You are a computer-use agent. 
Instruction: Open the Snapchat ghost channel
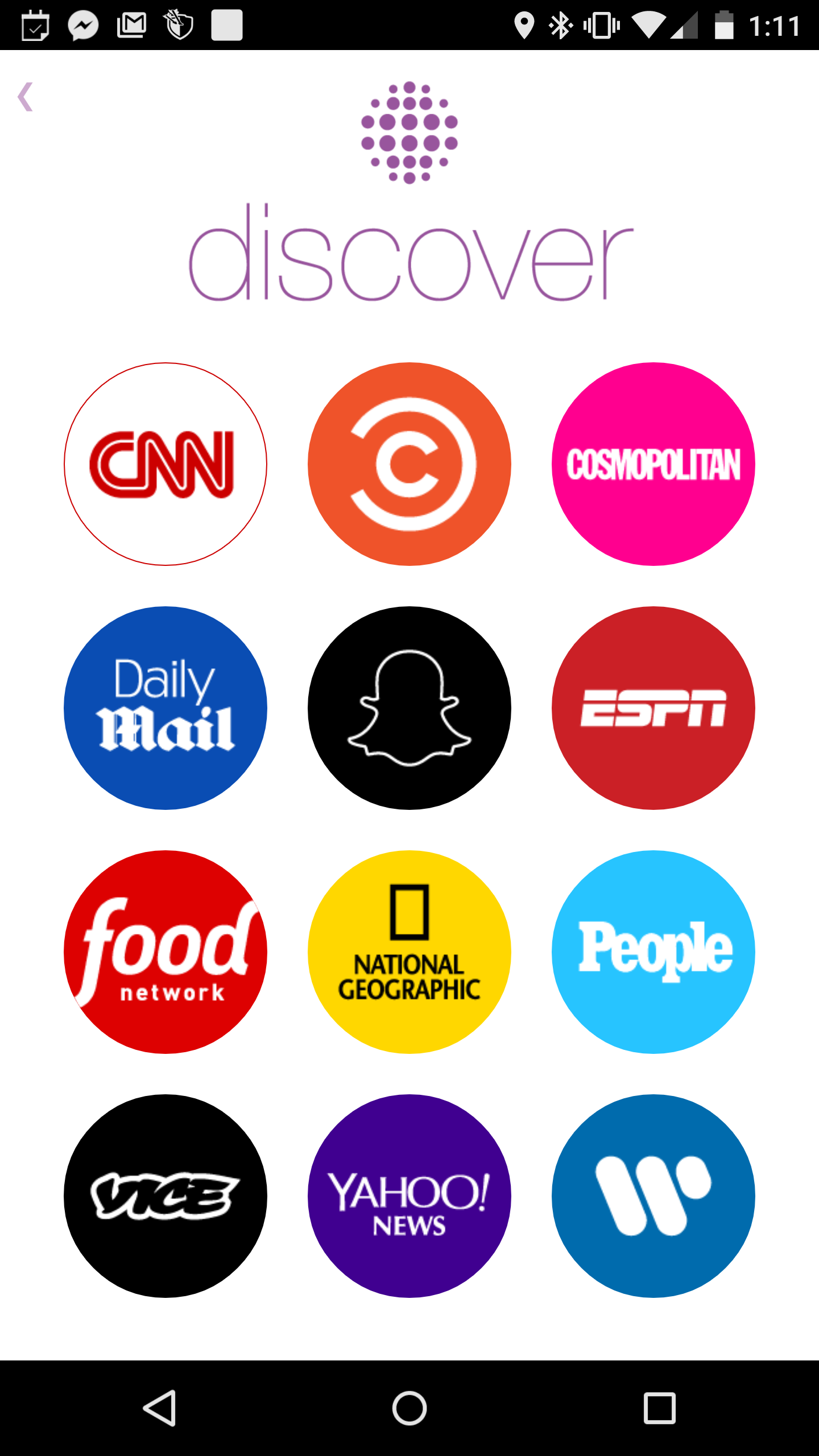(x=409, y=708)
